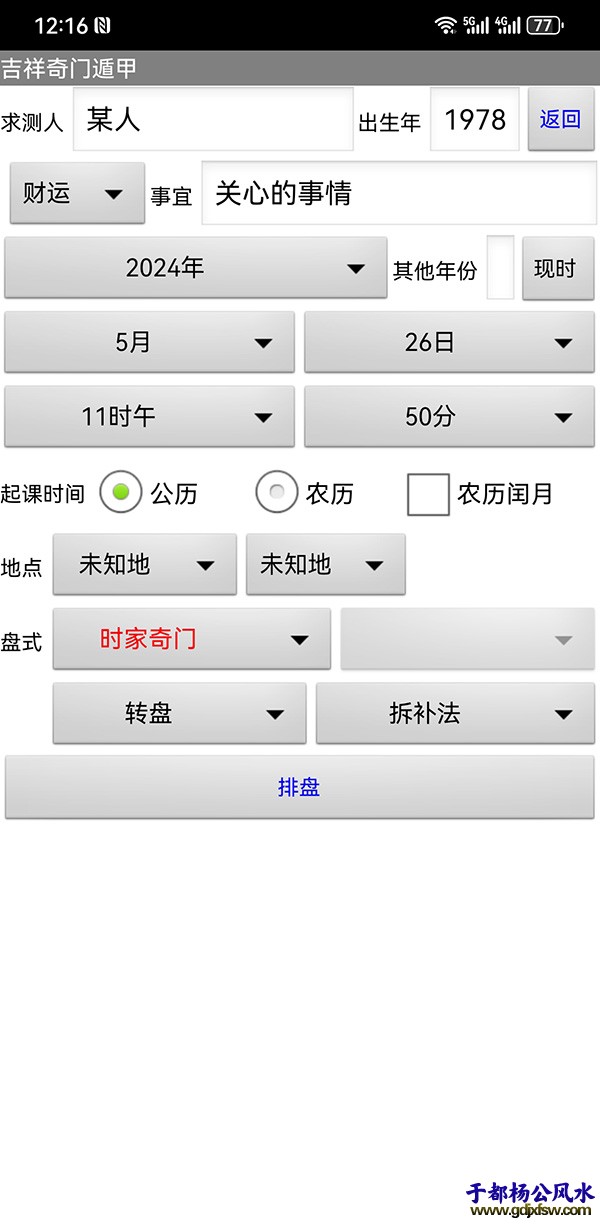Tap the 求测人 name field

click(x=212, y=120)
